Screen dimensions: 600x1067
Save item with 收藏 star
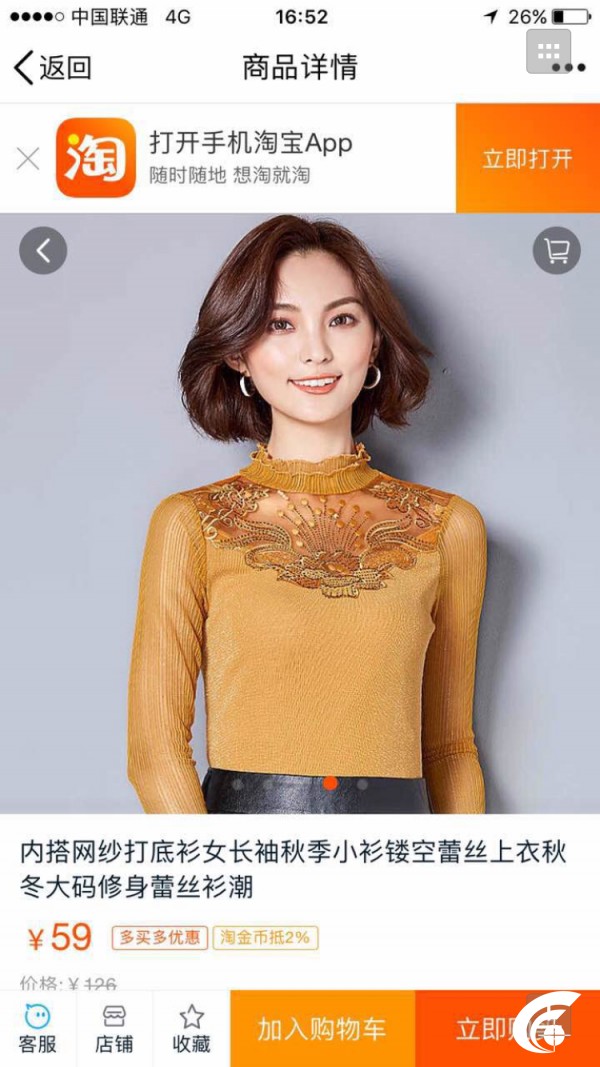coord(191,1028)
